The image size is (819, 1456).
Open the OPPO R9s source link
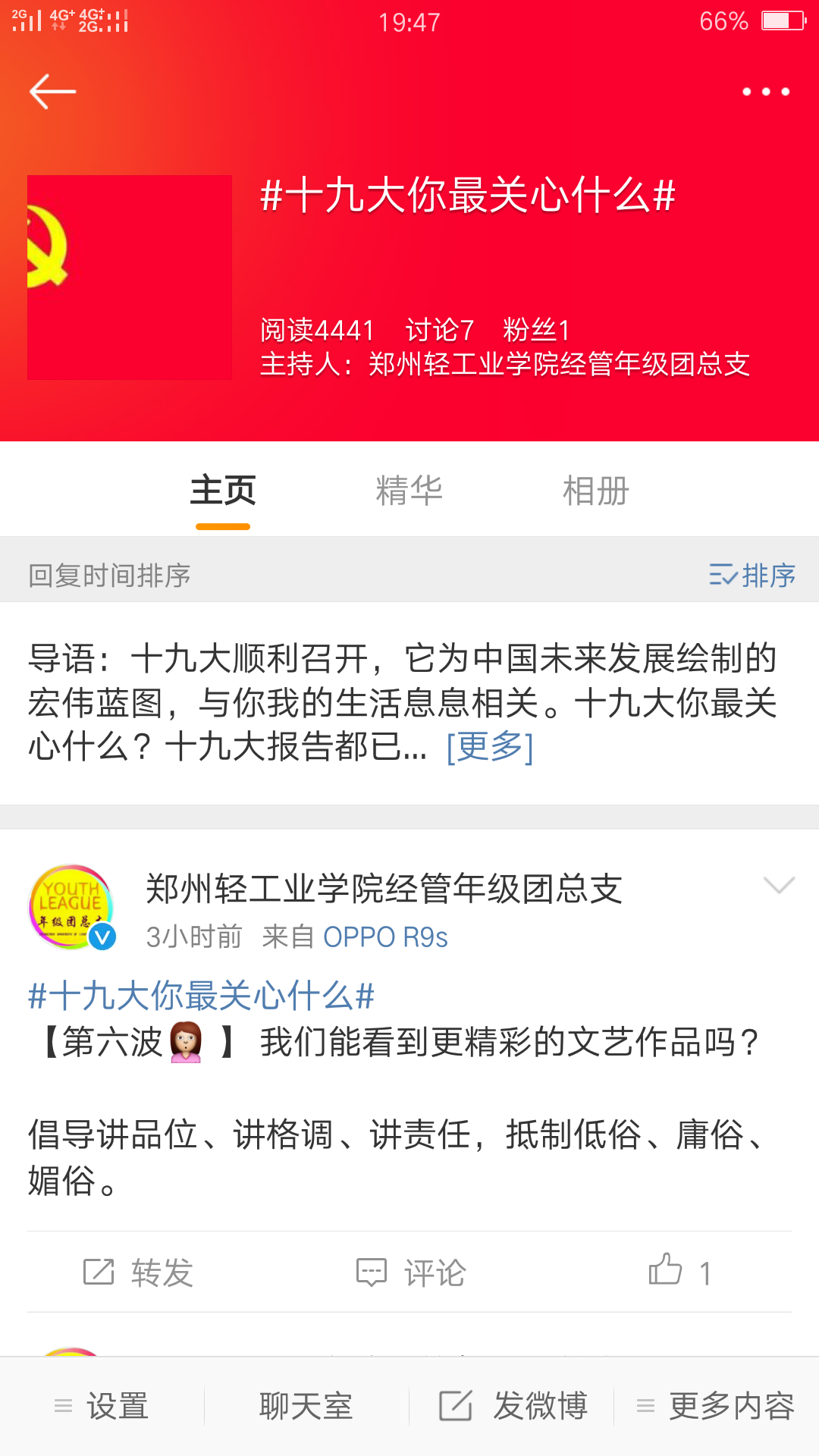pyautogui.click(x=385, y=937)
